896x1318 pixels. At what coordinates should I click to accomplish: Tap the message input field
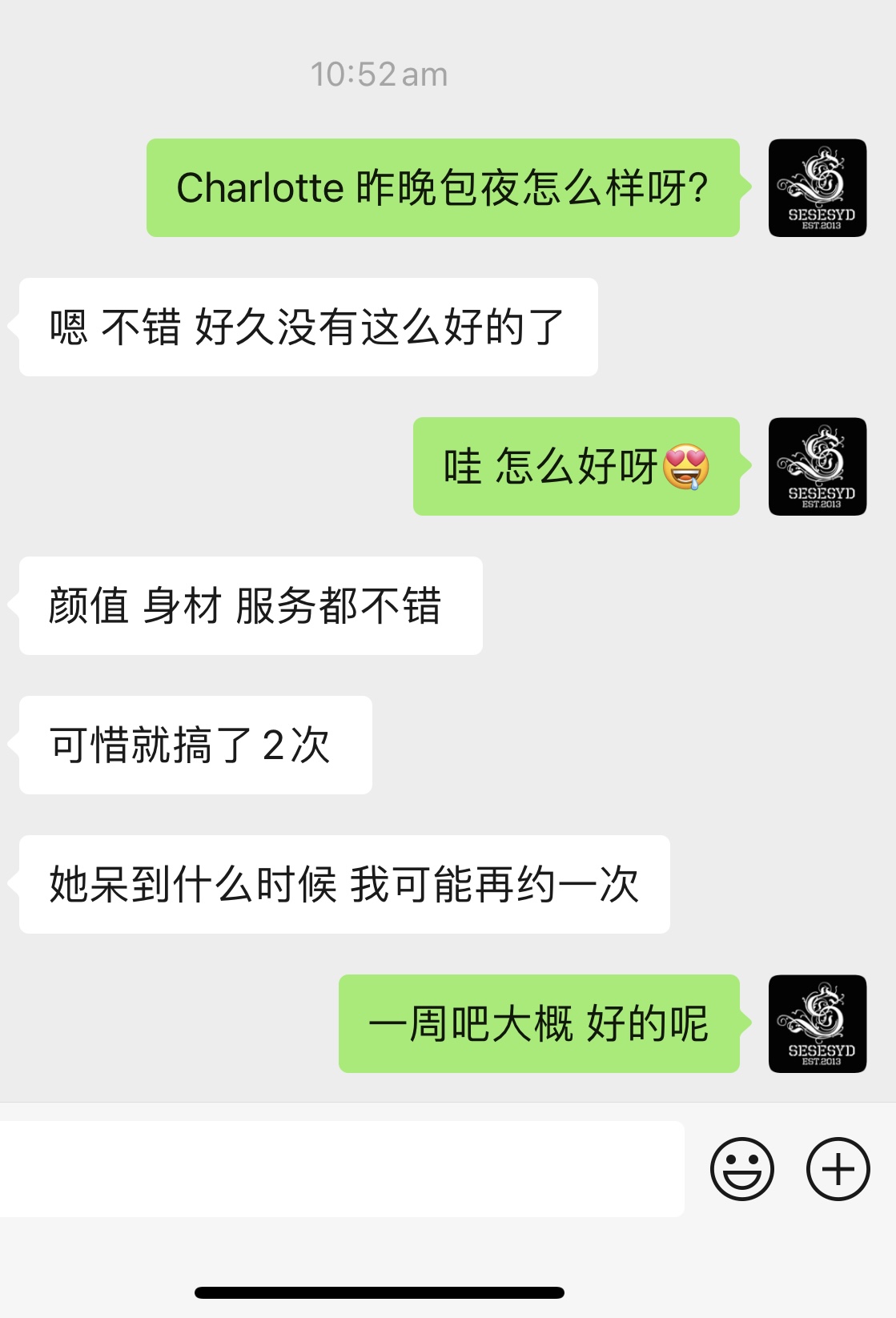[342, 1168]
